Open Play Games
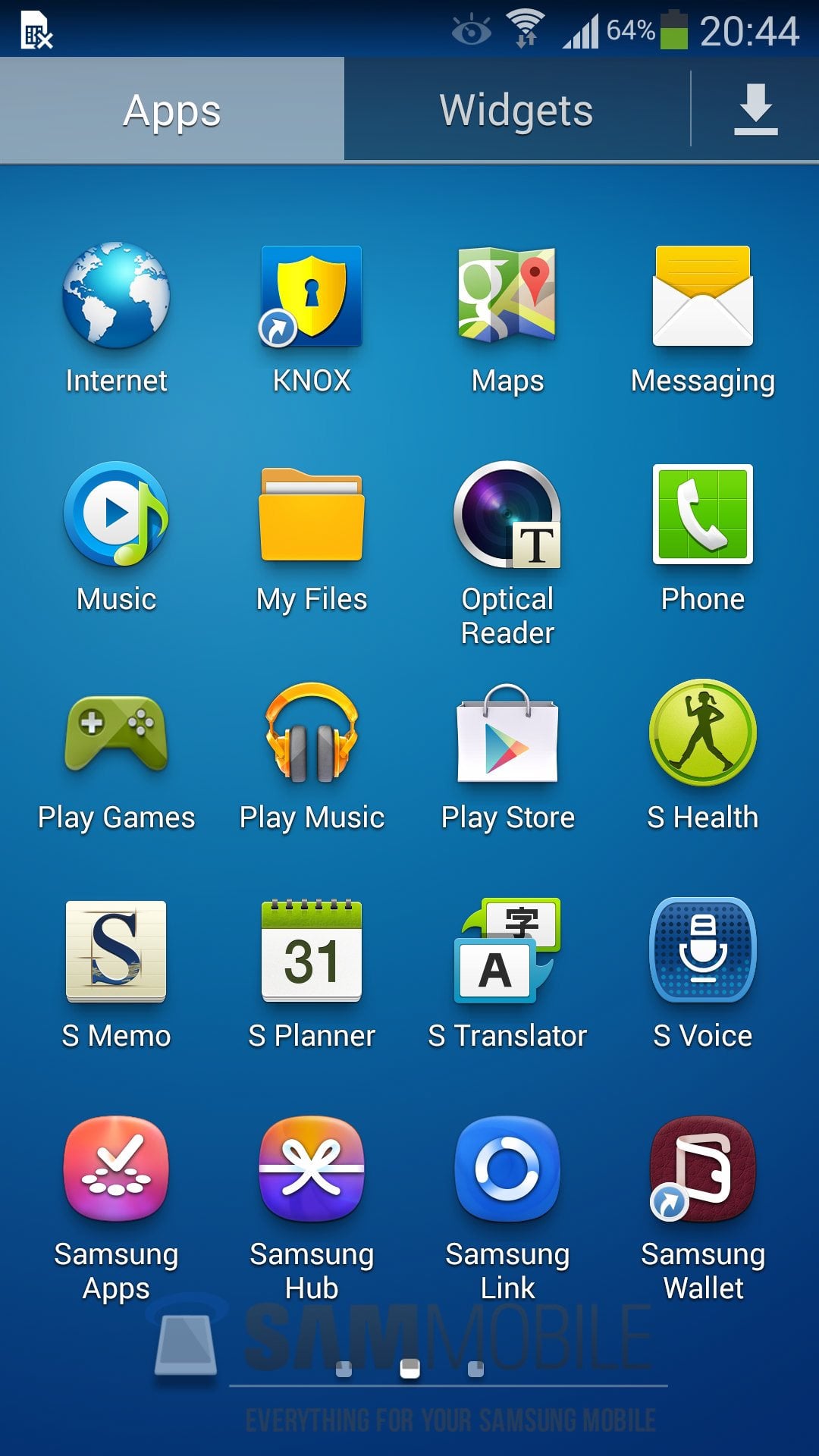Image resolution: width=819 pixels, height=1456 pixels. 116,733
